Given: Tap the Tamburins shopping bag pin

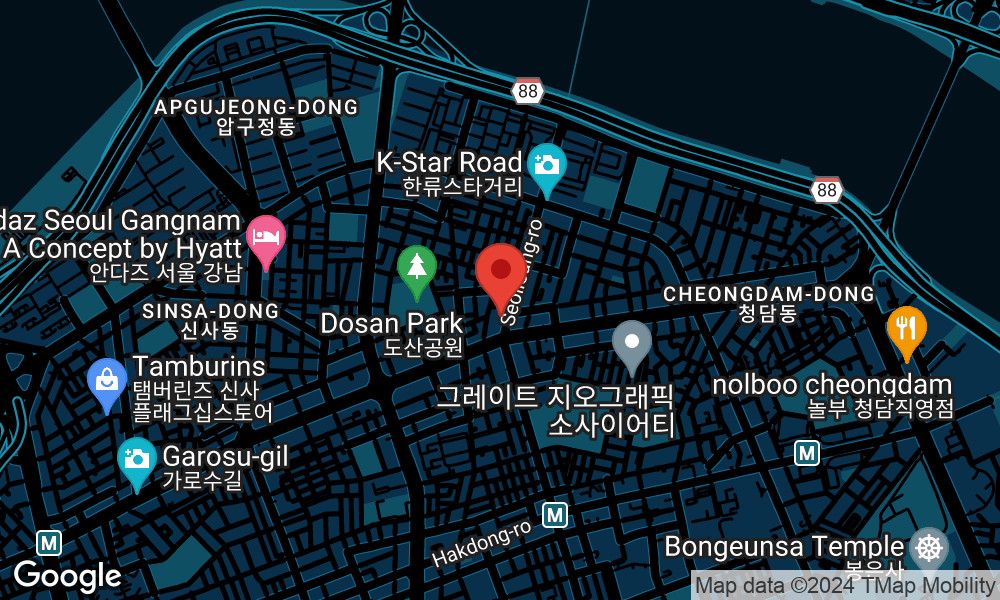Looking at the screenshot, I should click(x=107, y=382).
